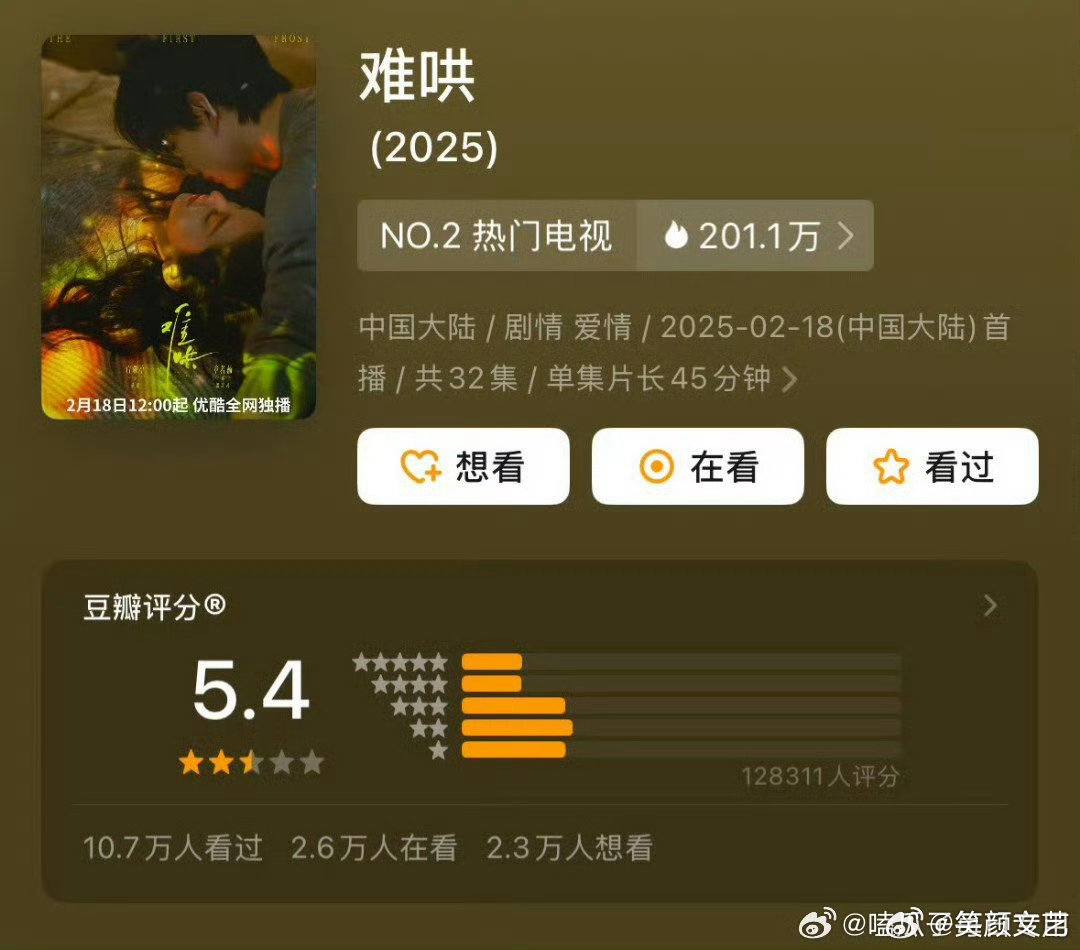This screenshot has height=950, width=1080.
Task: Expand show info after 单集片长45分钟
Action: click(x=789, y=380)
